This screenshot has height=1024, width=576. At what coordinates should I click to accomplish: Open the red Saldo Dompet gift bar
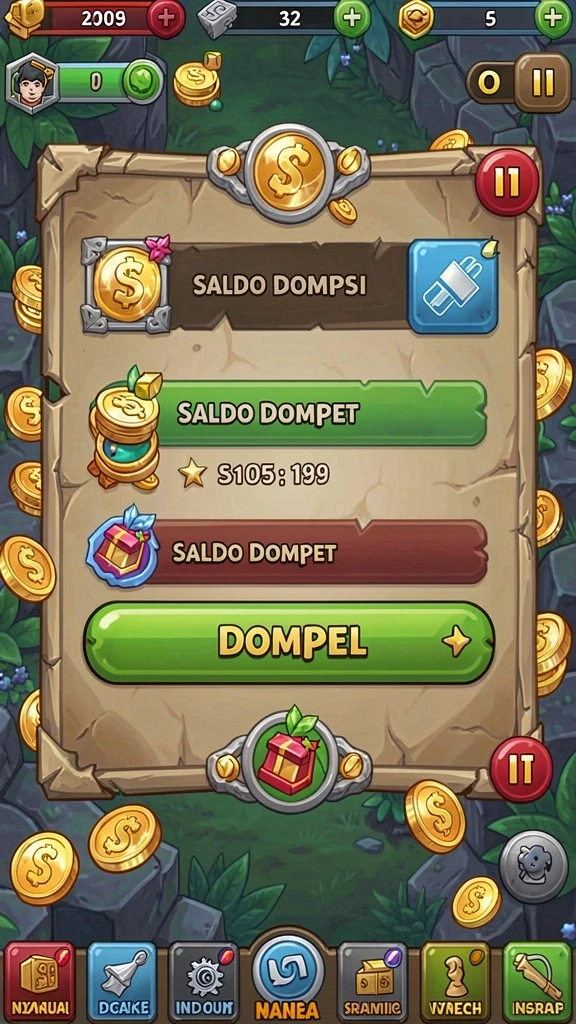(318, 552)
